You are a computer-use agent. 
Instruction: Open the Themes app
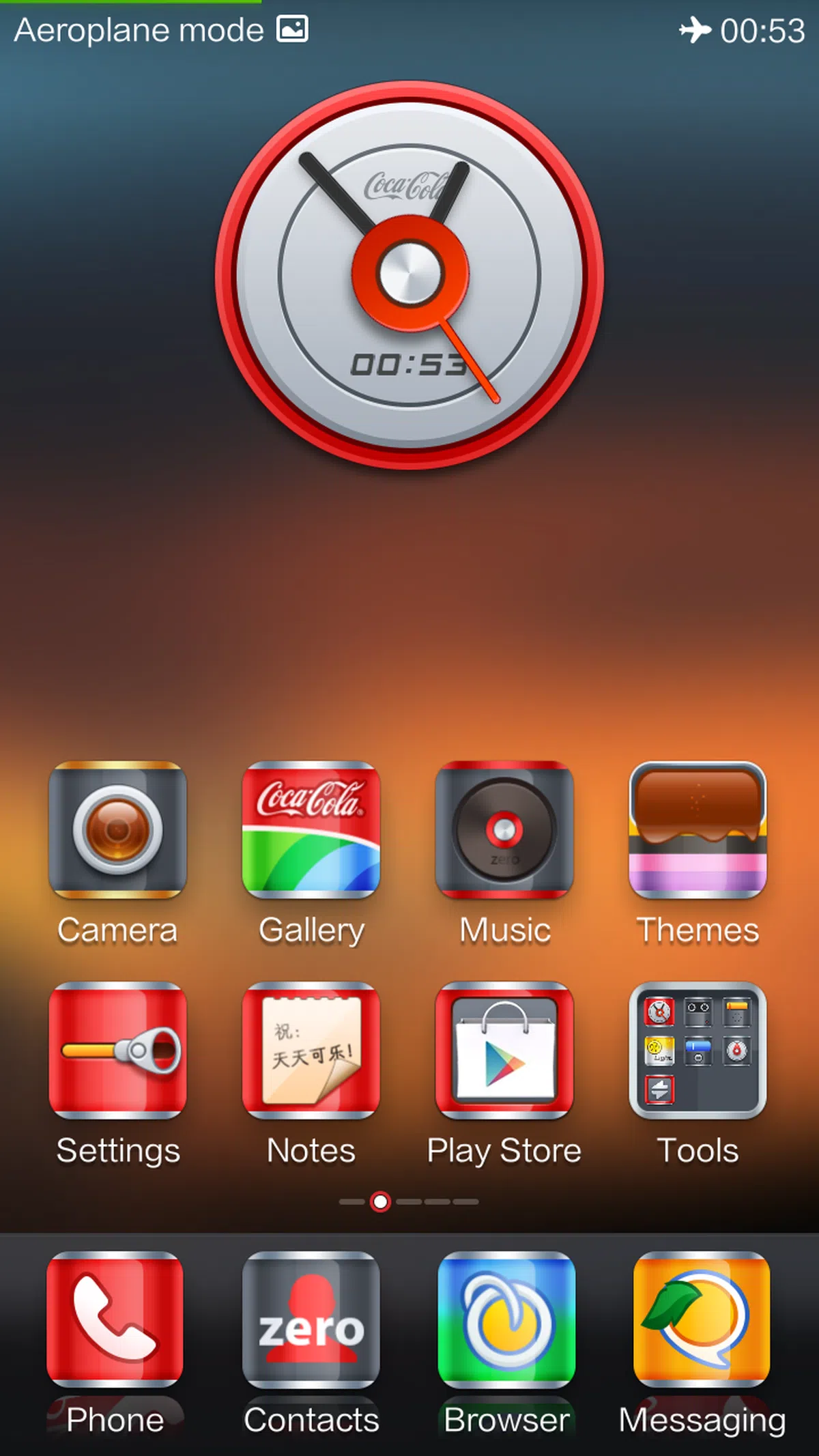[x=698, y=829]
